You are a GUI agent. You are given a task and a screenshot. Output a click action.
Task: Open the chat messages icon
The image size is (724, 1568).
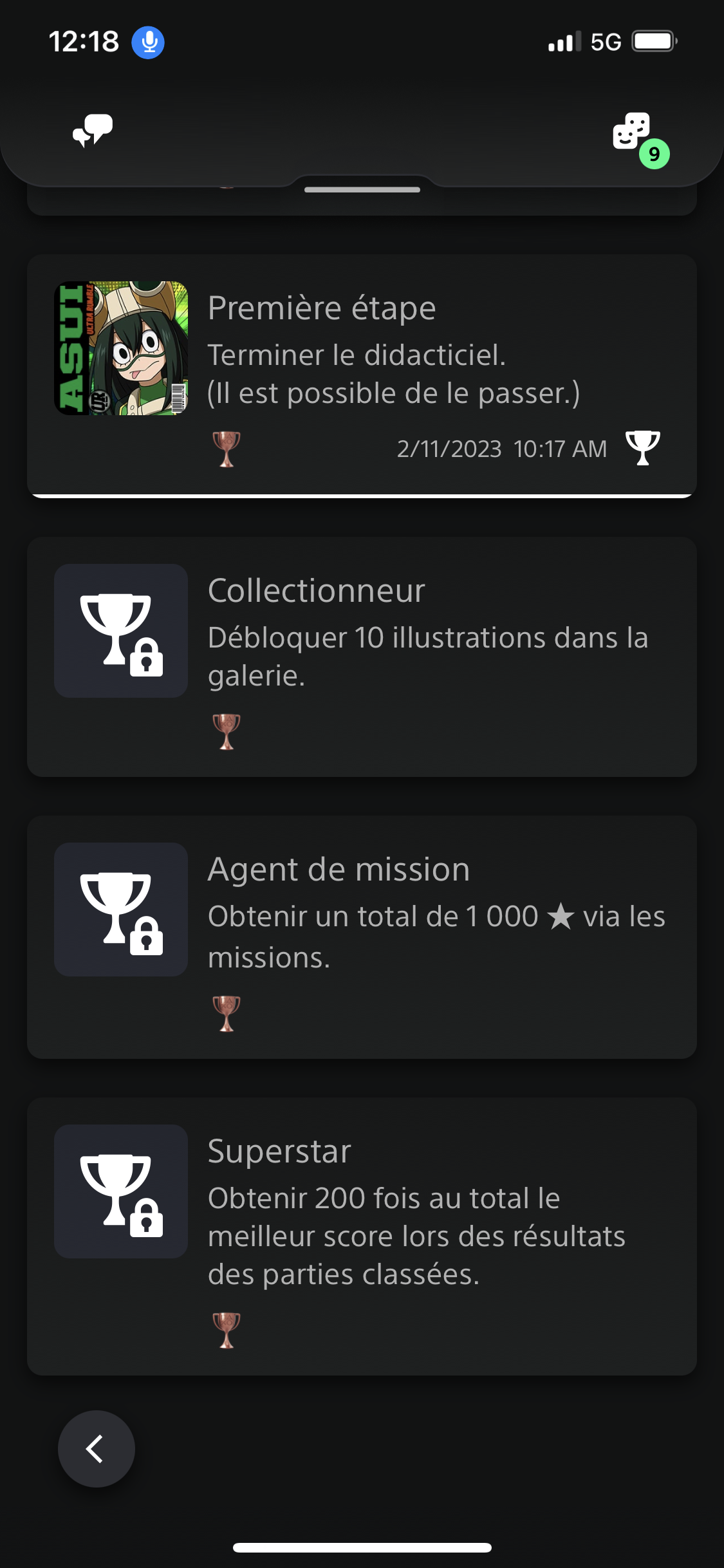pos(93,131)
